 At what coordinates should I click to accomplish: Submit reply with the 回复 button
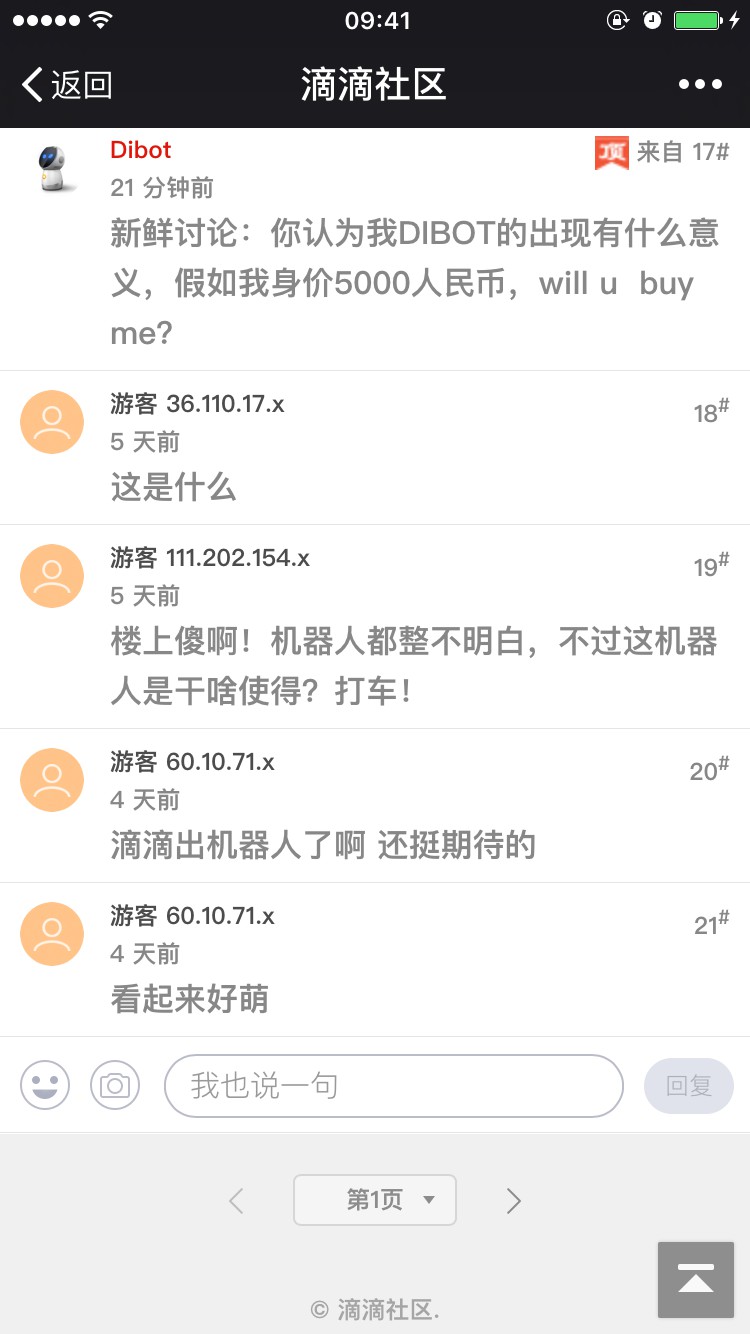click(x=689, y=1085)
